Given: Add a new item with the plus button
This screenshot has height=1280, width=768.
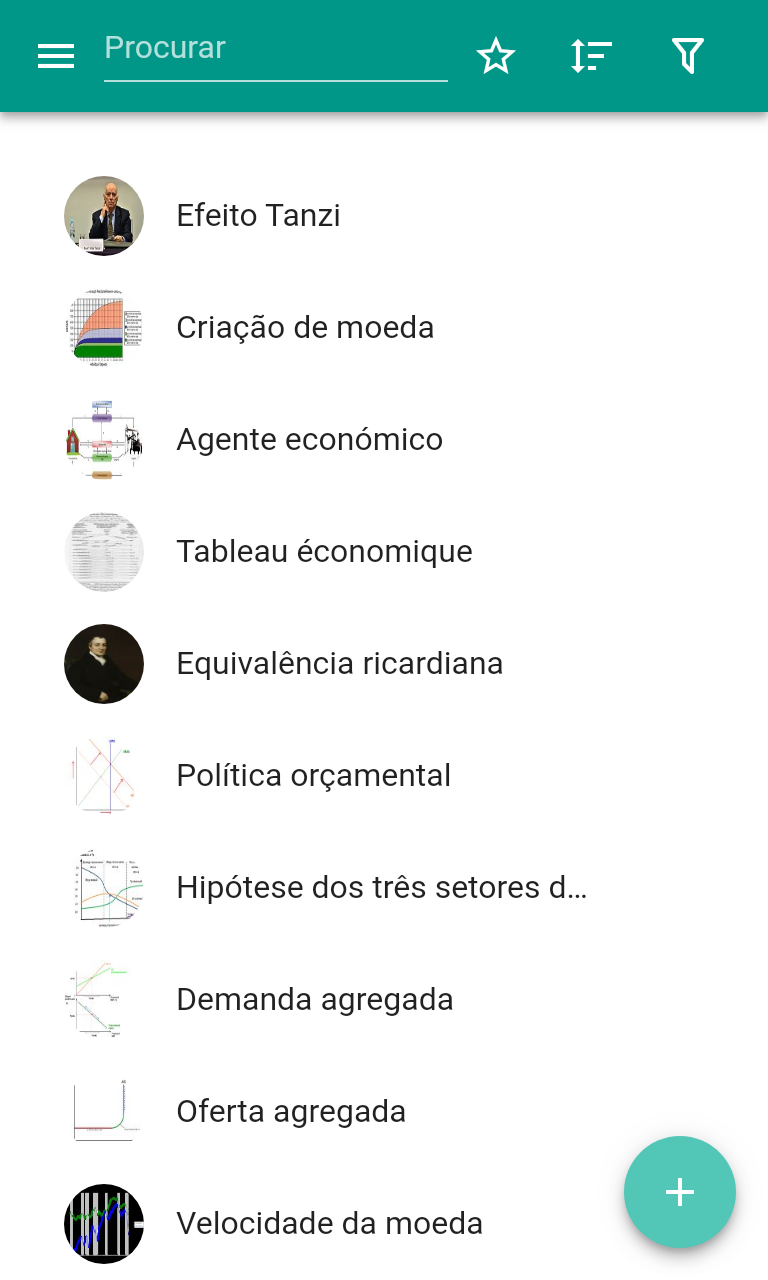Looking at the screenshot, I should (680, 1192).
